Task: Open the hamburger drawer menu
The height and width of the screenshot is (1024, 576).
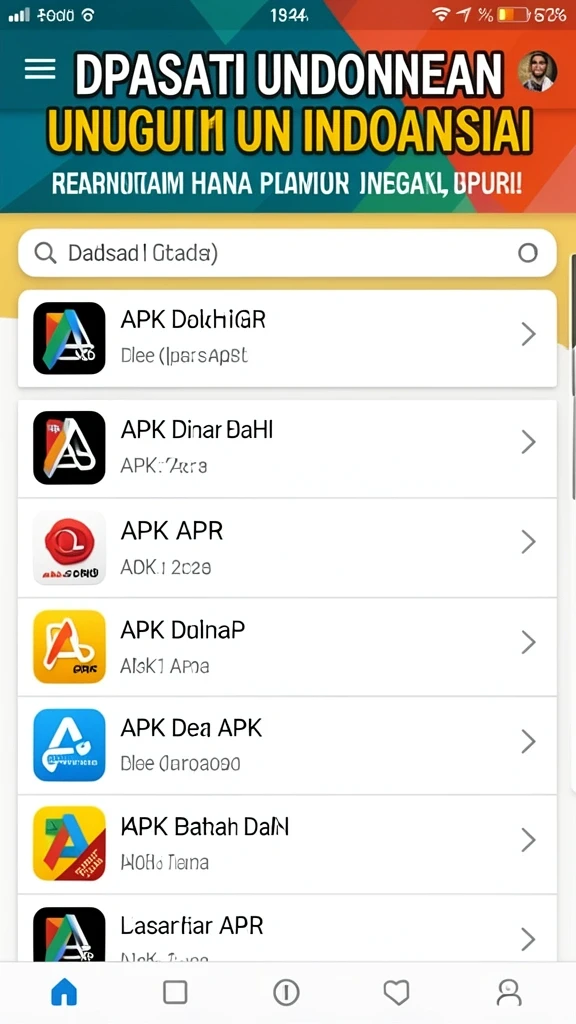Action: click(40, 69)
